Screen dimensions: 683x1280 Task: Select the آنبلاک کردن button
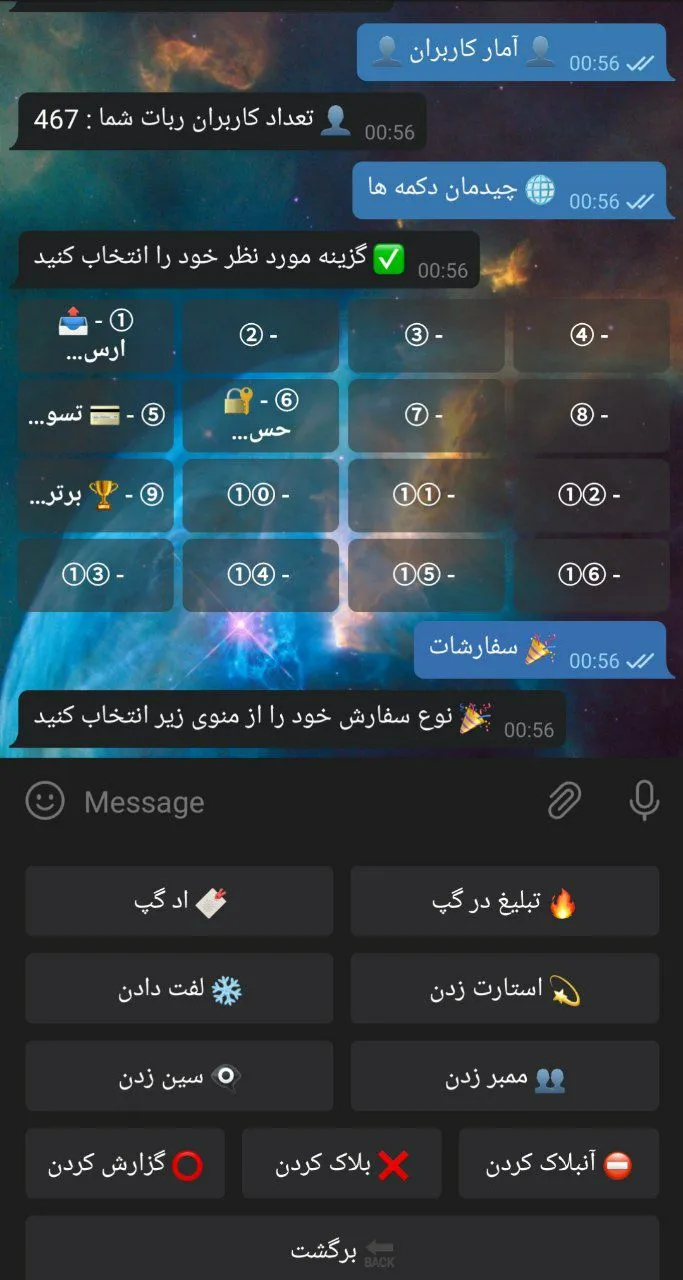pos(558,1164)
